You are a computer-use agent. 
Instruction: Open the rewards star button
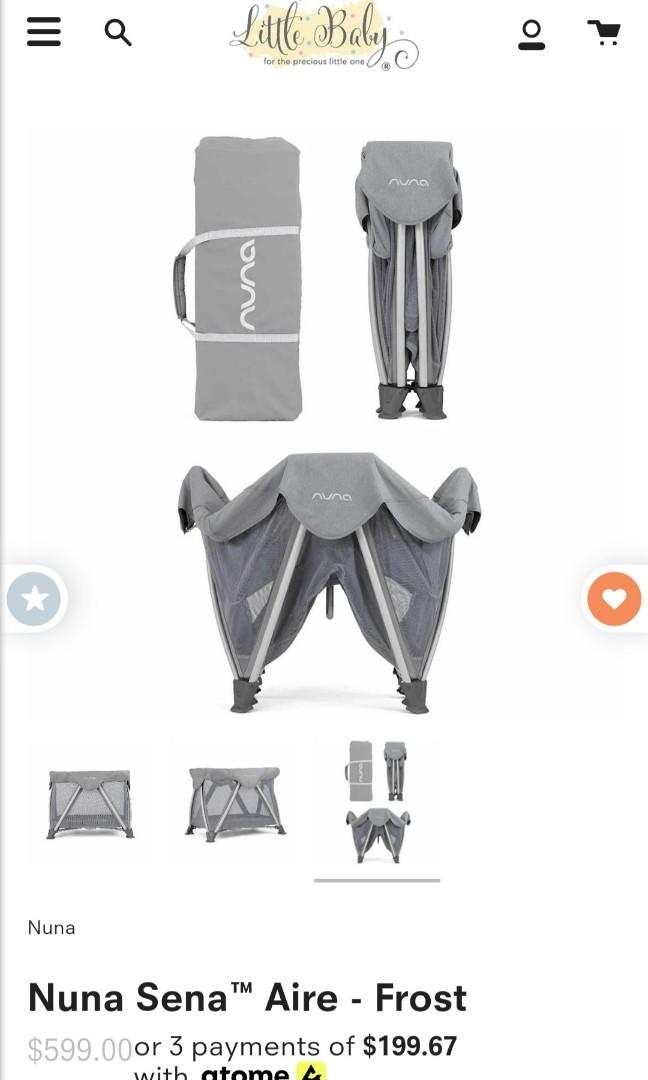click(x=34, y=599)
